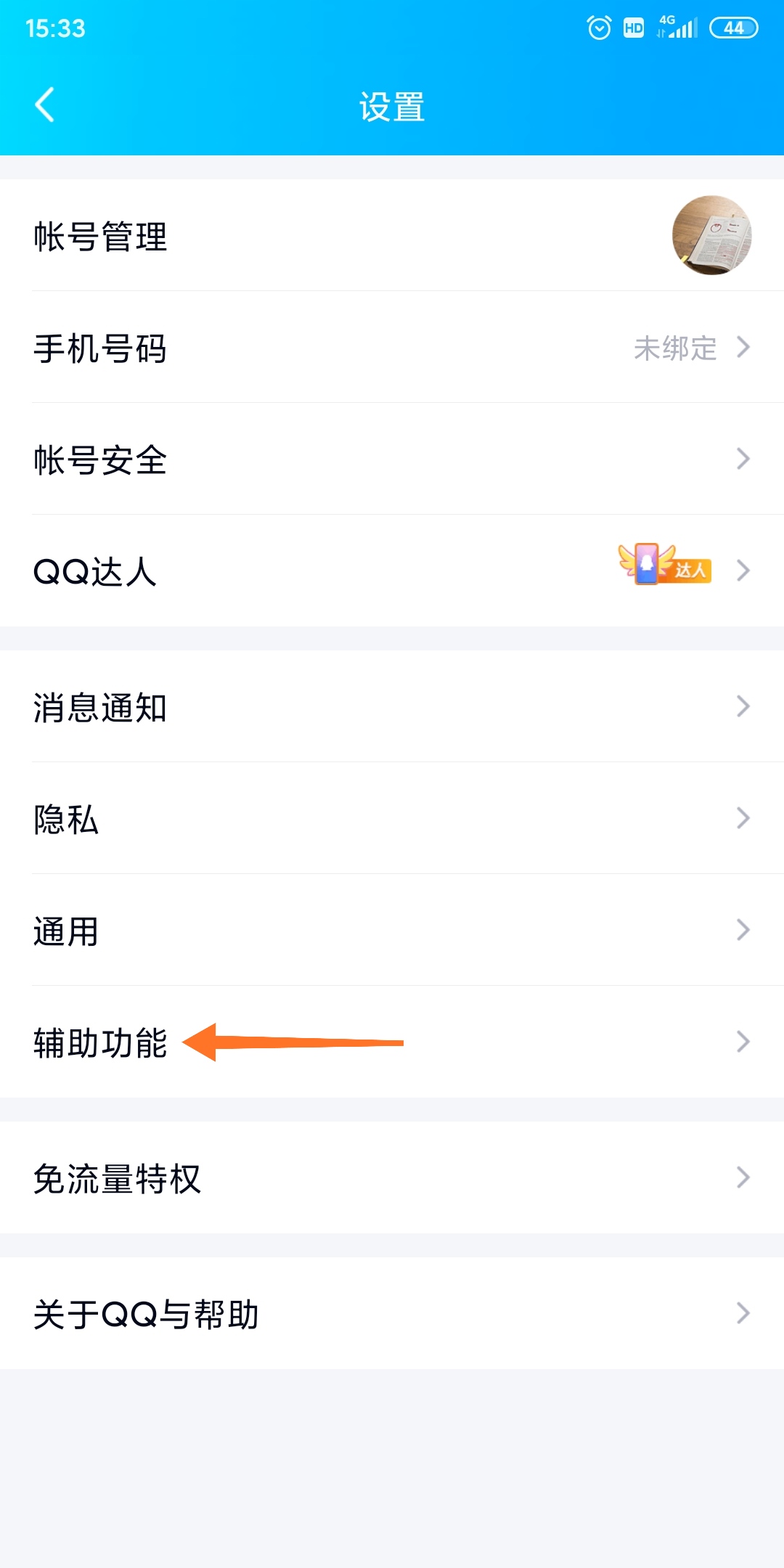Open 通用 general settings

tap(392, 931)
